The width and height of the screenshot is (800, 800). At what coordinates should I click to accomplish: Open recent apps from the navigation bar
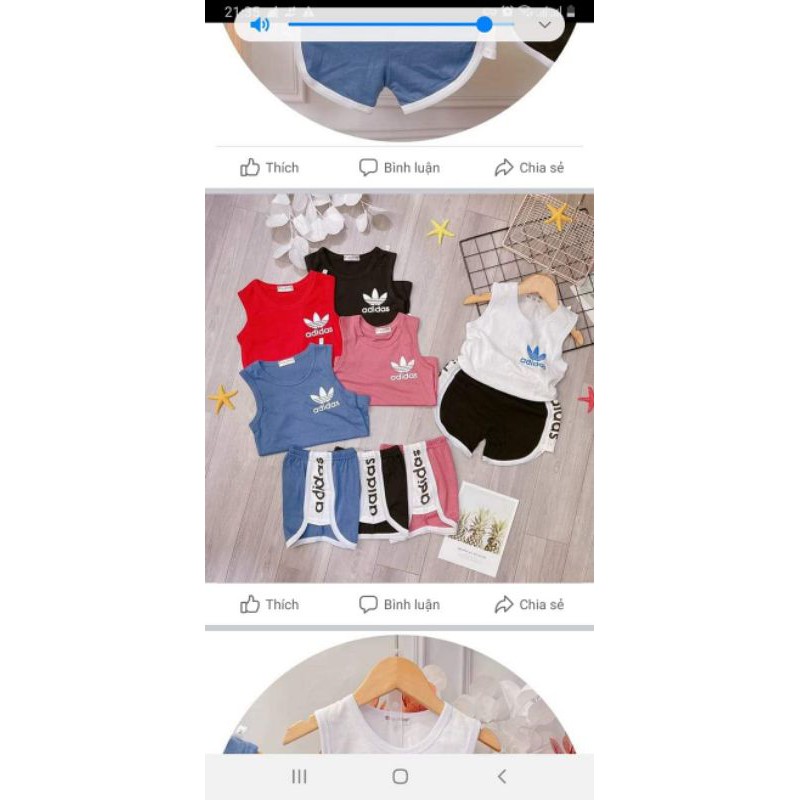(298, 776)
